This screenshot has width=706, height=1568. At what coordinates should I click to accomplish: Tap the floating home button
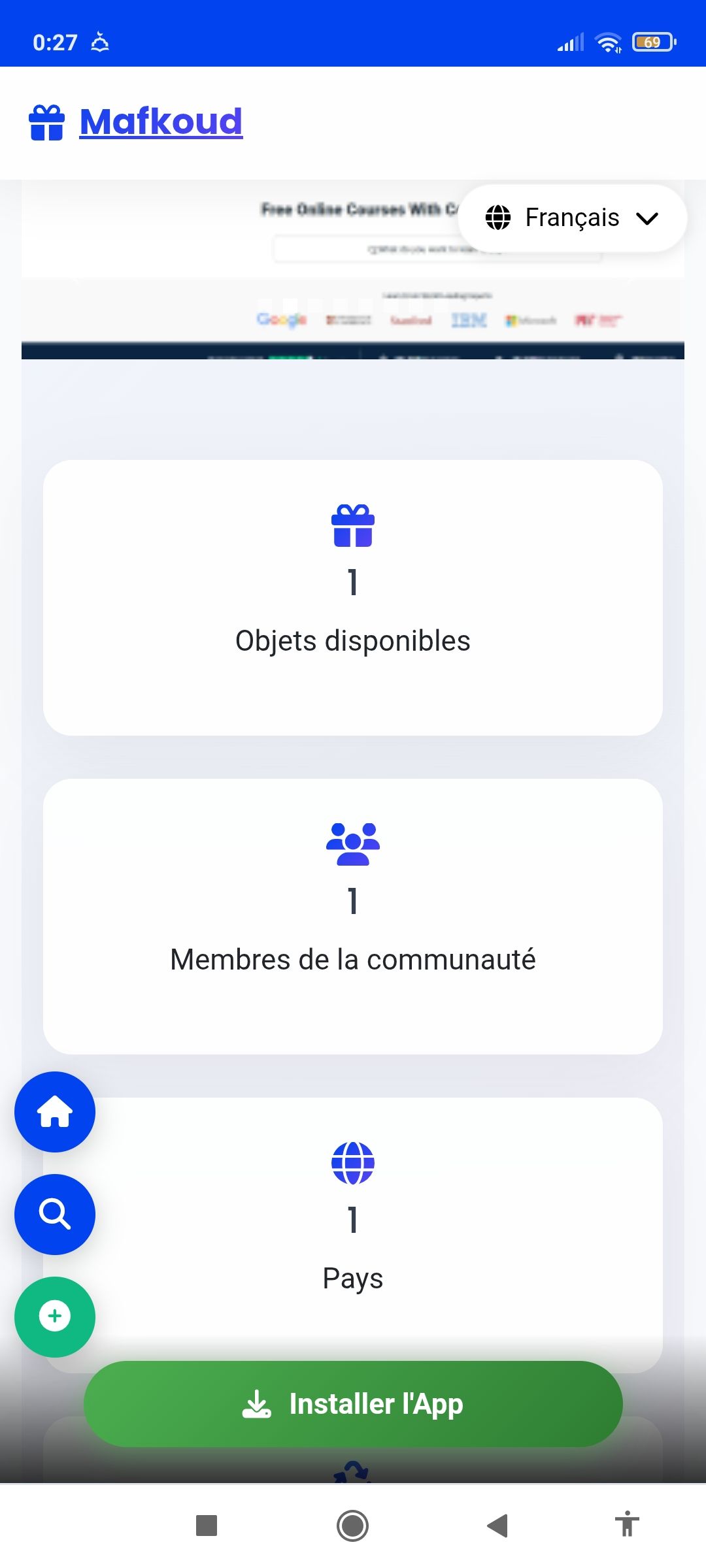coord(55,1112)
